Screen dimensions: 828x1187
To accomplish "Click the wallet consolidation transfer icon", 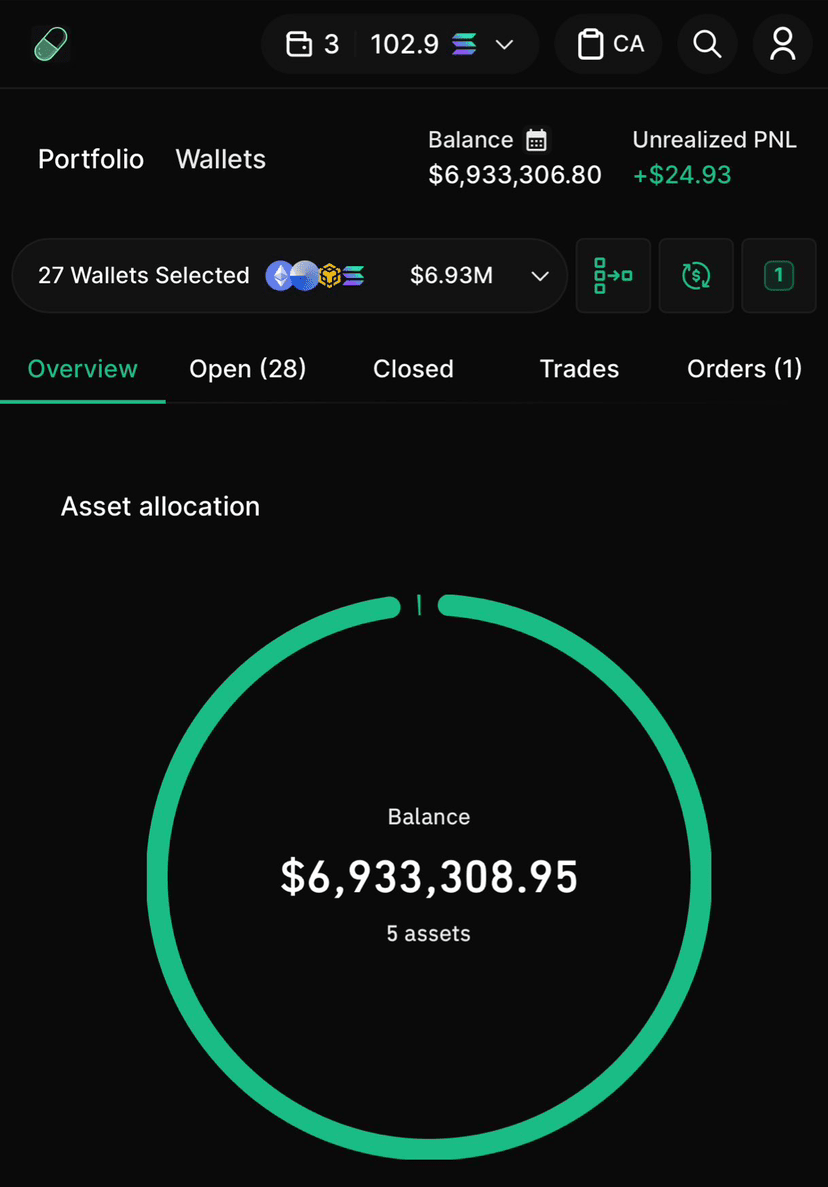I will (x=613, y=275).
